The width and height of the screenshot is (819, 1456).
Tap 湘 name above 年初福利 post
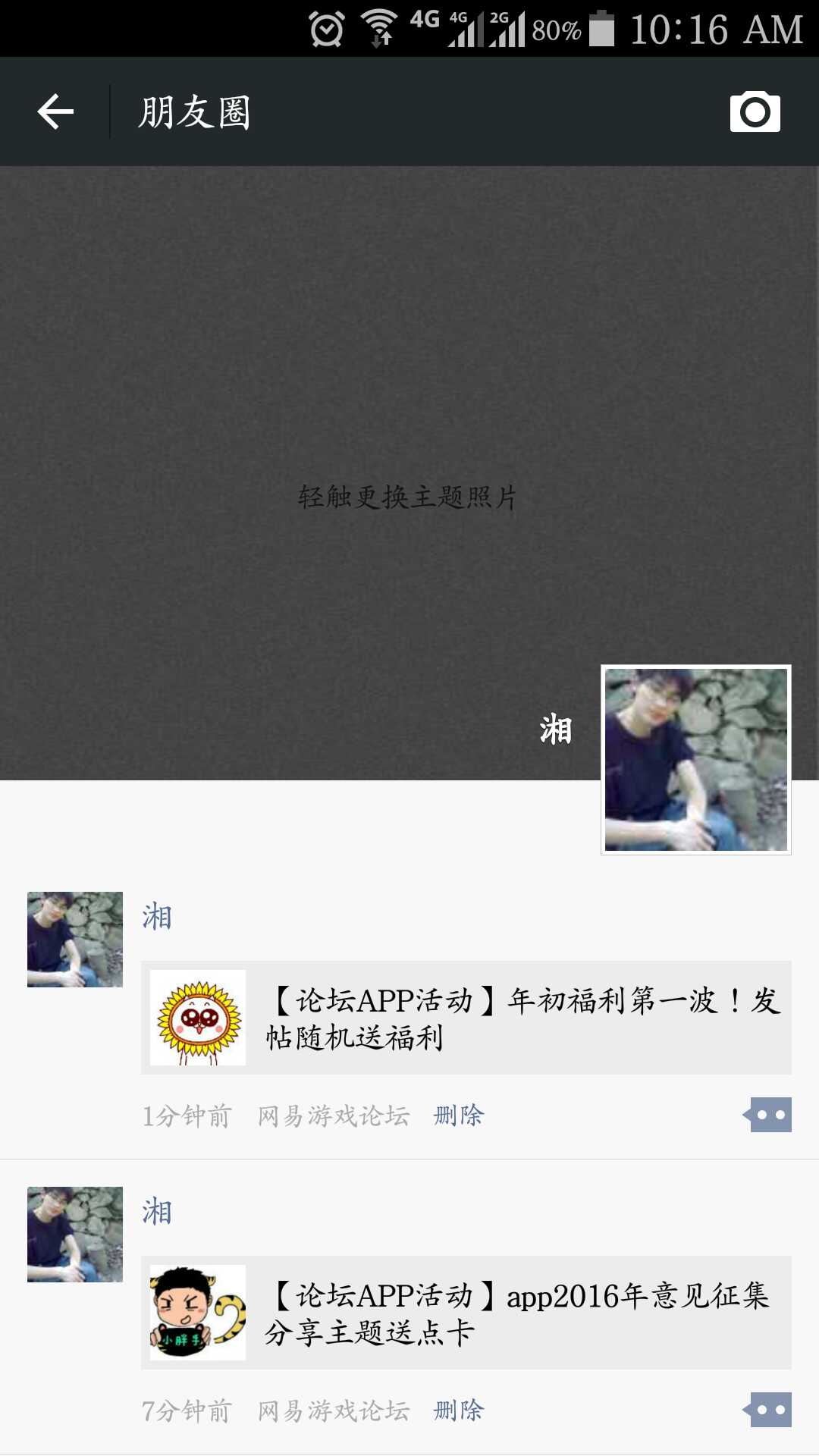click(157, 917)
